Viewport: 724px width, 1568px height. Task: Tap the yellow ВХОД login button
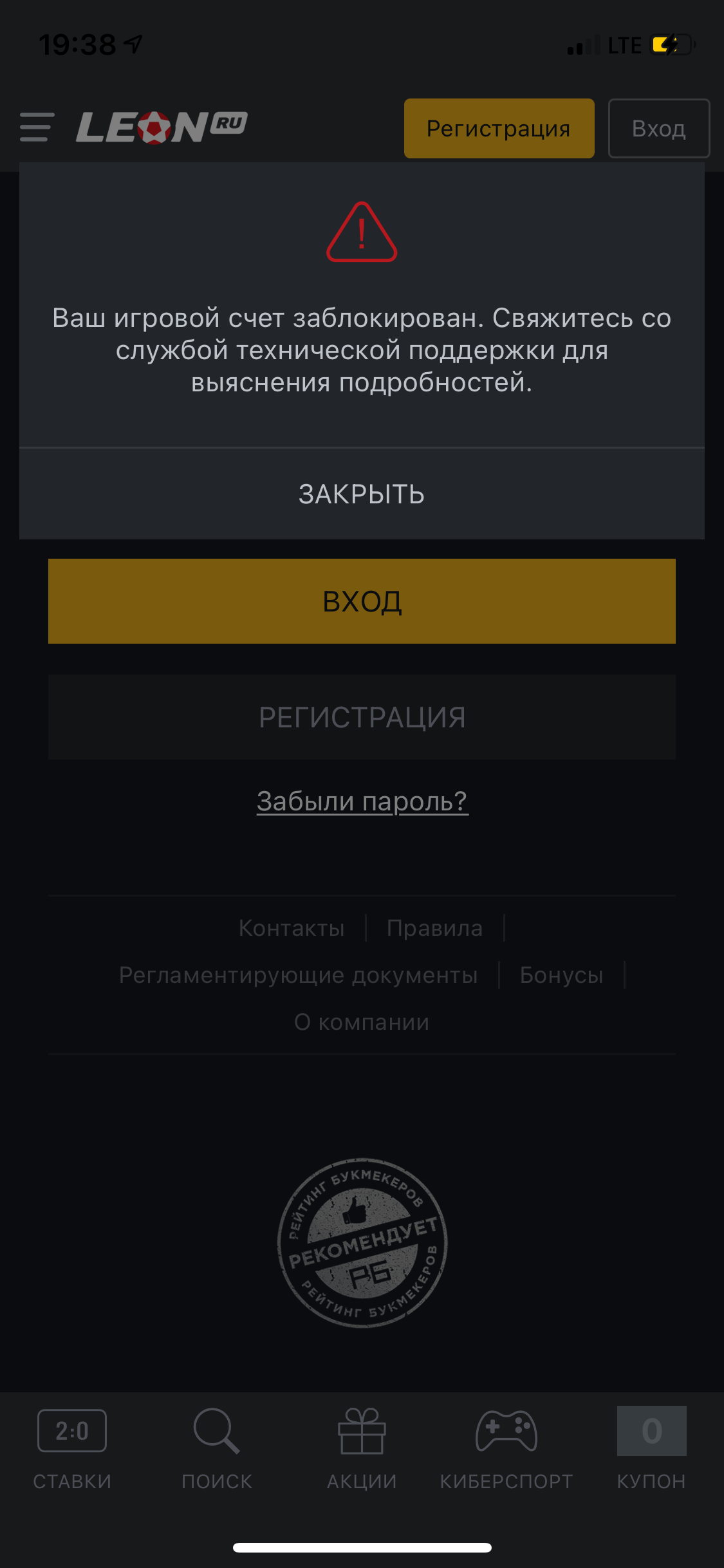[362, 601]
